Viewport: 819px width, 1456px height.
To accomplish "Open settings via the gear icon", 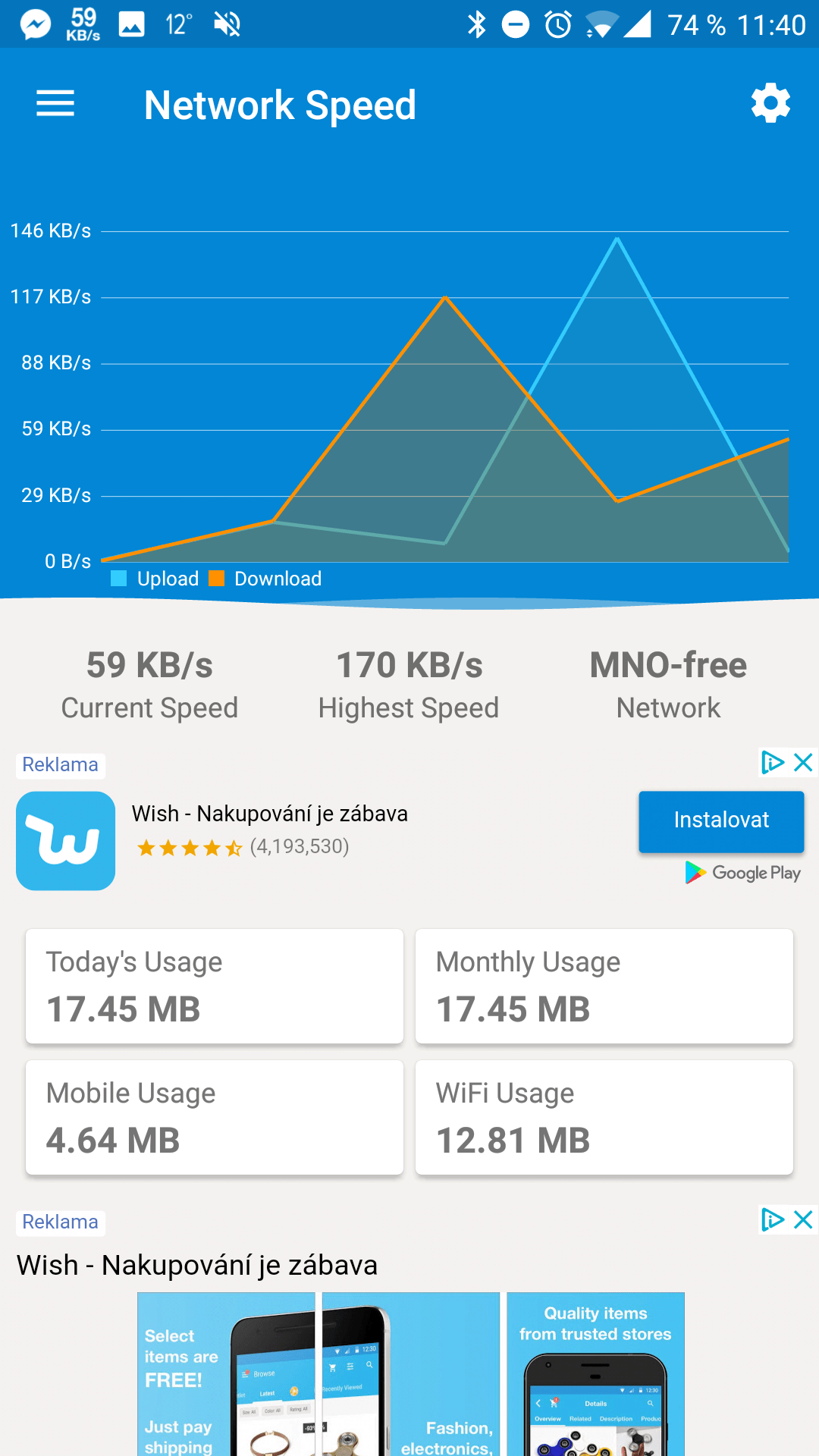I will [x=770, y=103].
